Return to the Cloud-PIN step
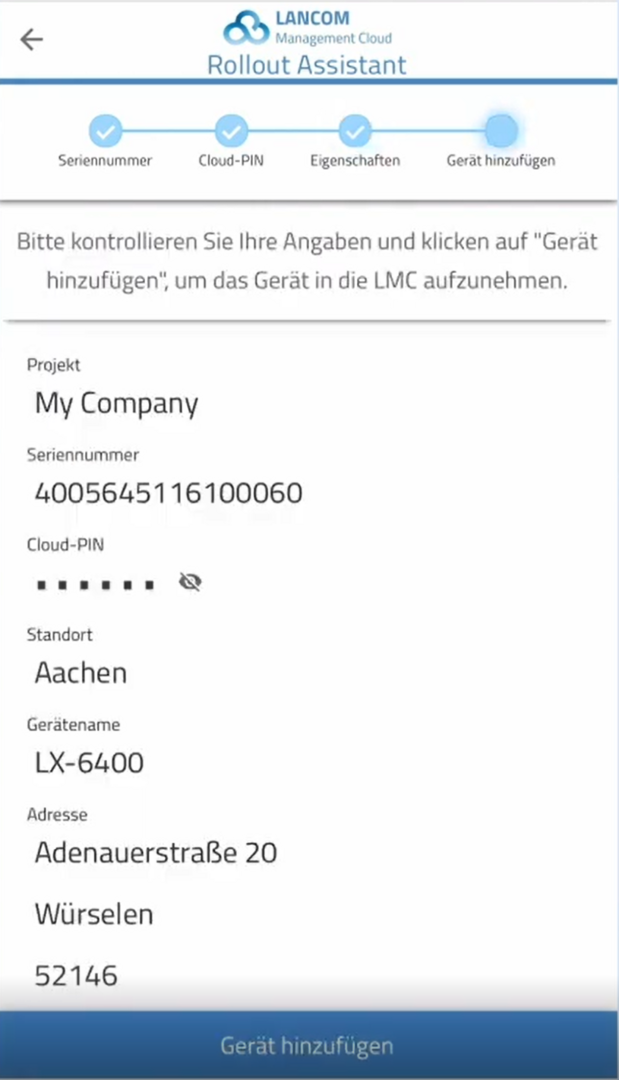 (231, 130)
